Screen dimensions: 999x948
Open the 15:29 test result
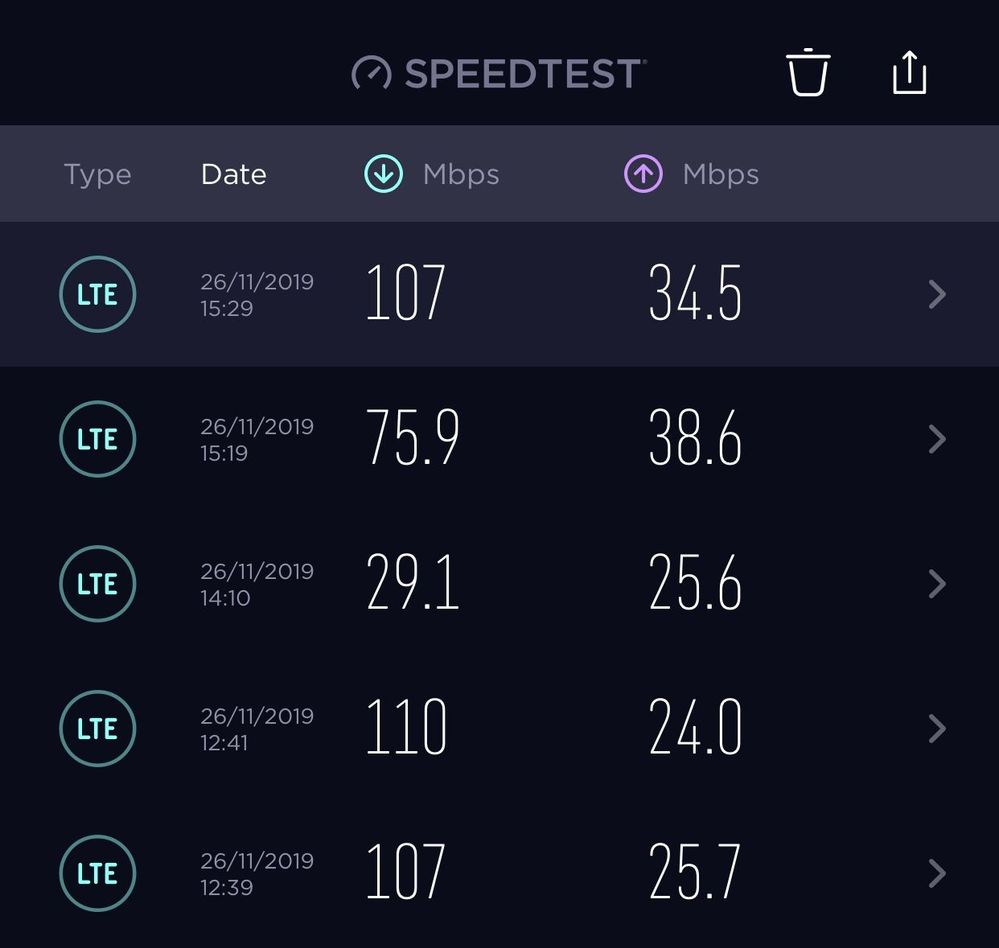point(500,294)
